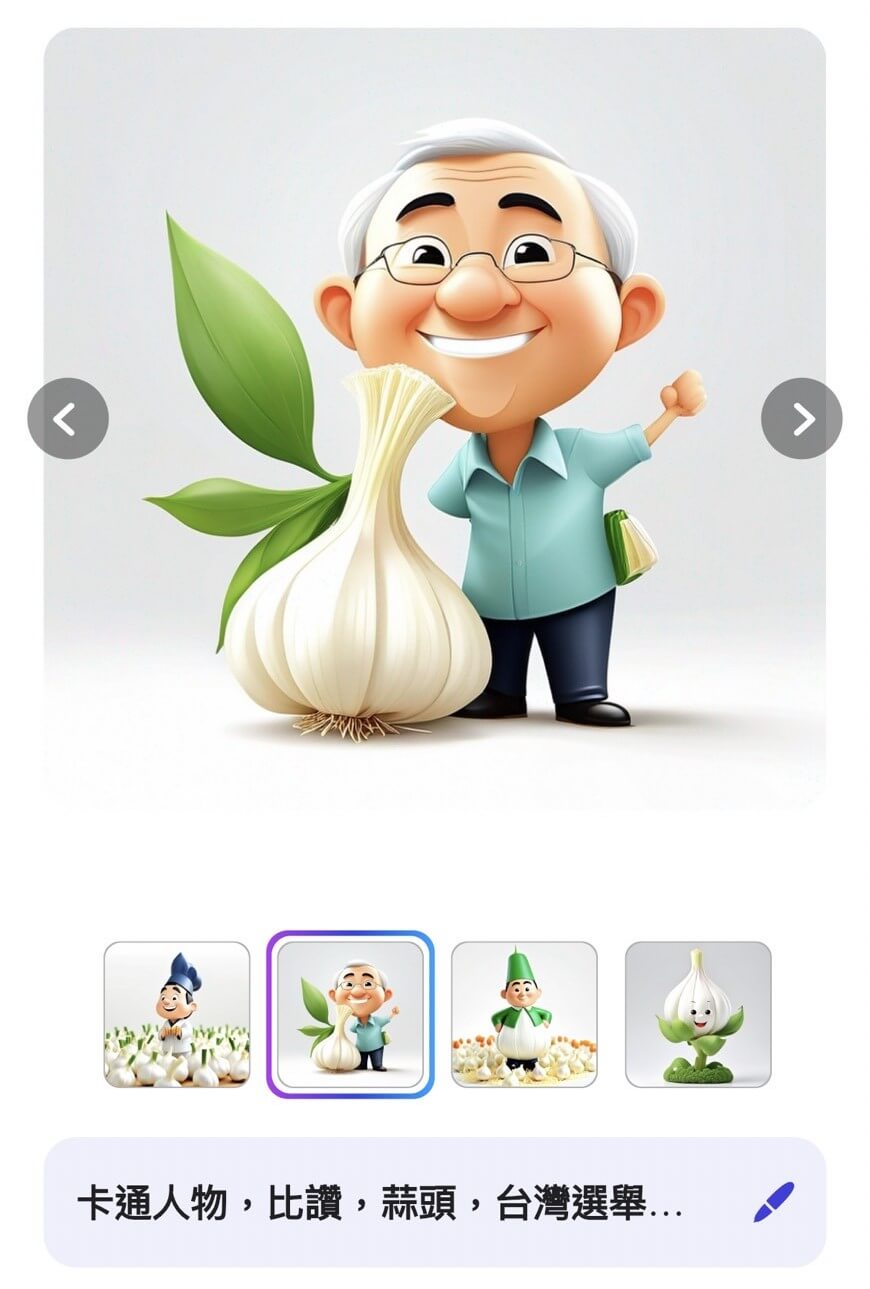Select the blue-hat chef garlic field thumbnail
The width and height of the screenshot is (870, 1289).
point(177,1014)
